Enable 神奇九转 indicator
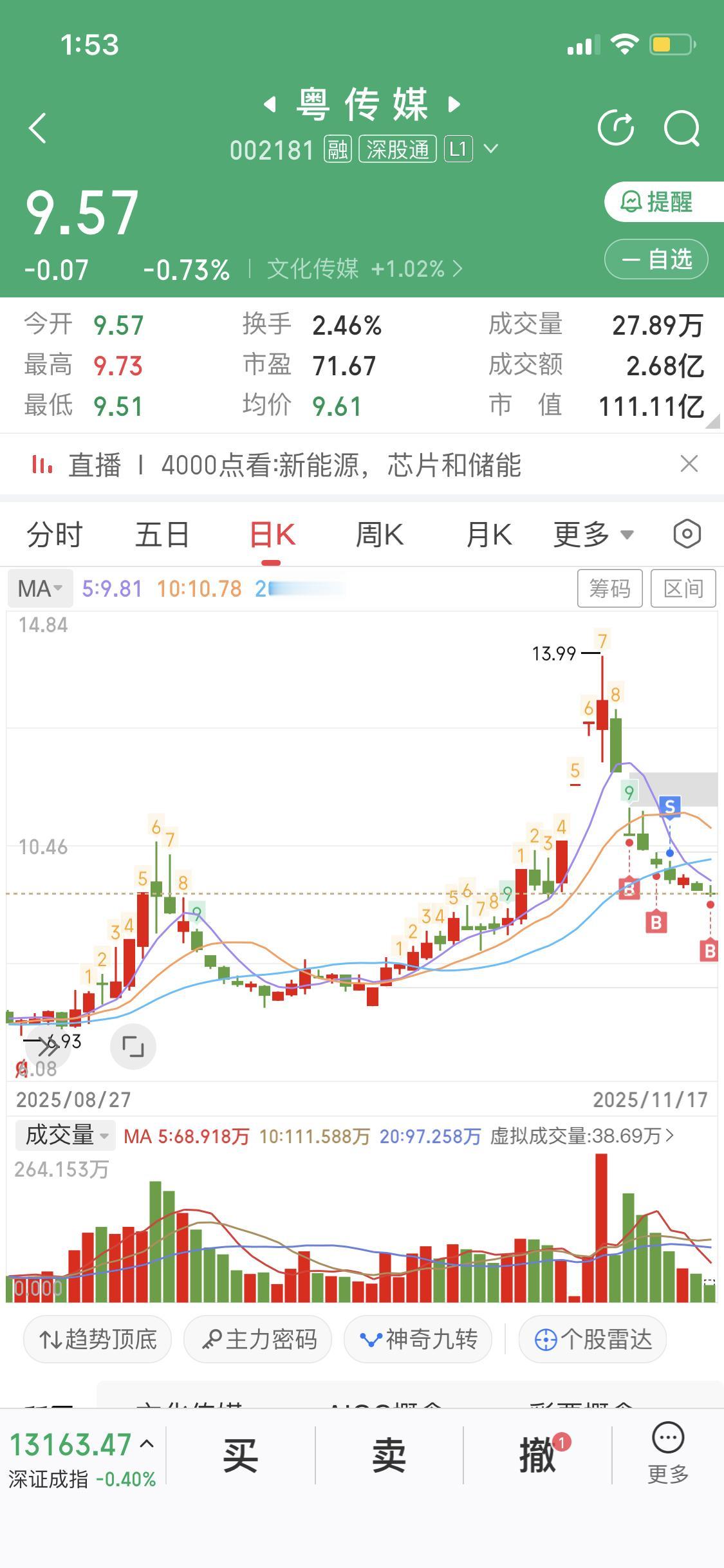This screenshot has height=1568, width=724. pyautogui.click(x=418, y=1338)
